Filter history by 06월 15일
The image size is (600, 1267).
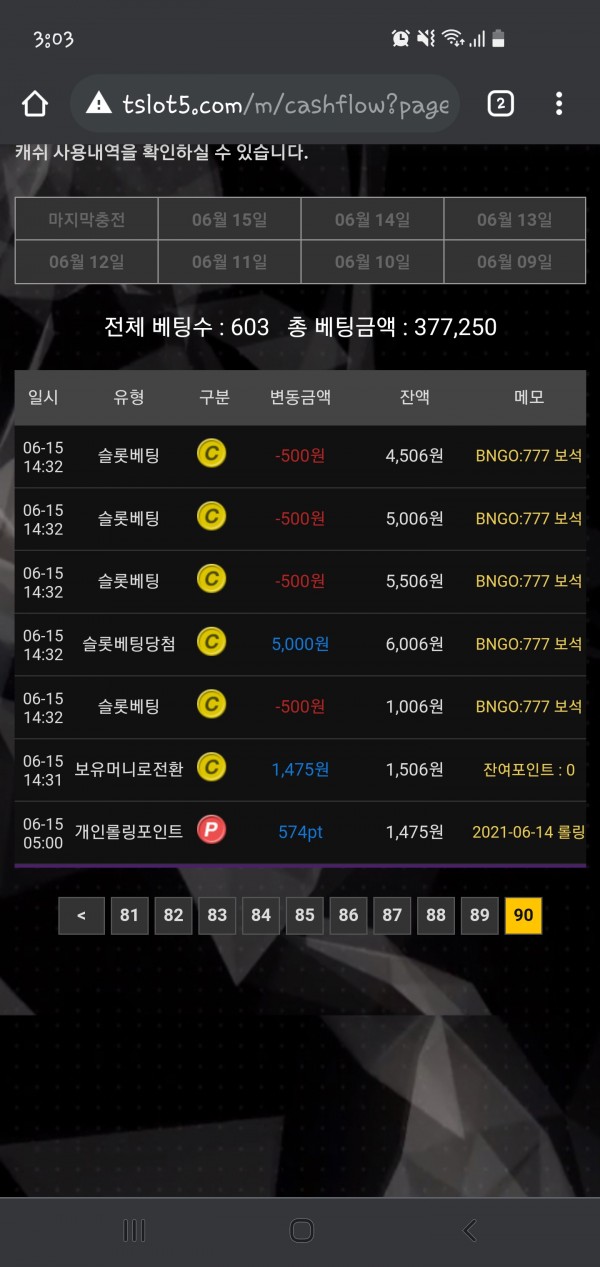(229, 219)
